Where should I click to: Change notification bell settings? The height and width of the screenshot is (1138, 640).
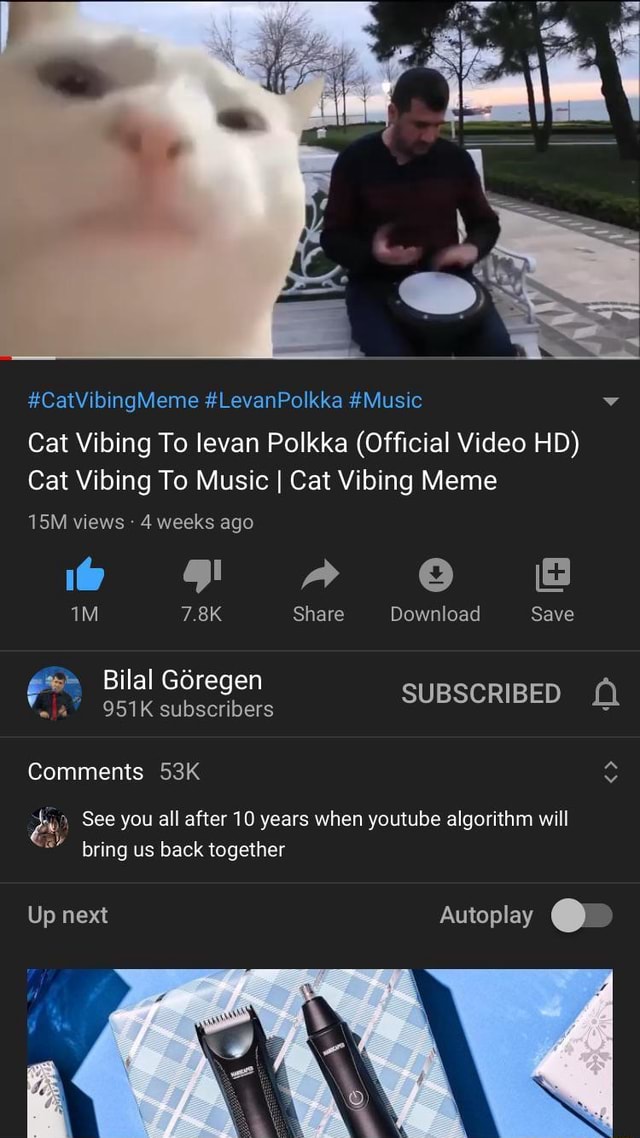click(x=605, y=693)
